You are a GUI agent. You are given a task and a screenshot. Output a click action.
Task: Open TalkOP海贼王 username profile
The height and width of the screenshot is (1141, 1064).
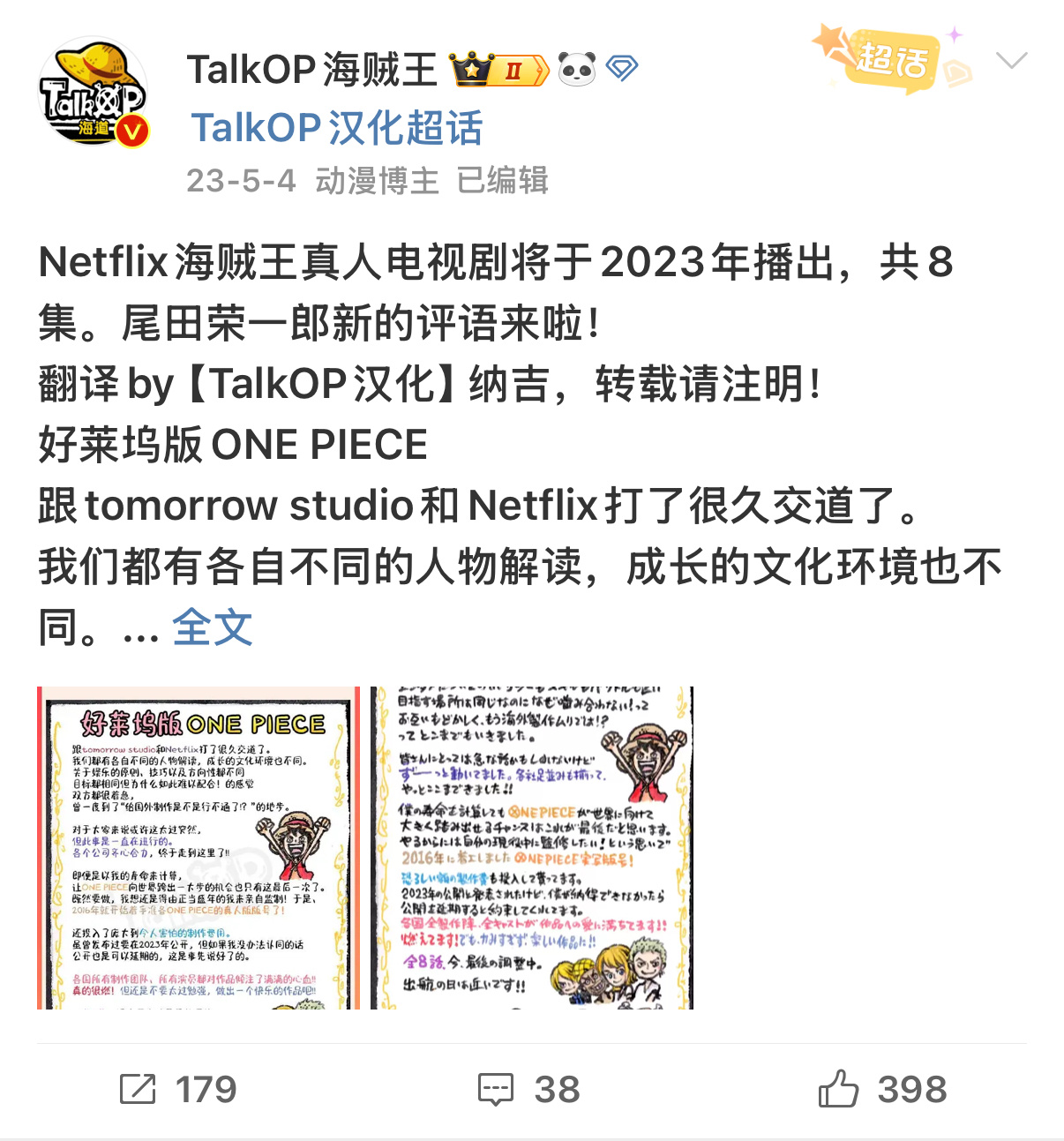pyautogui.click(x=311, y=70)
